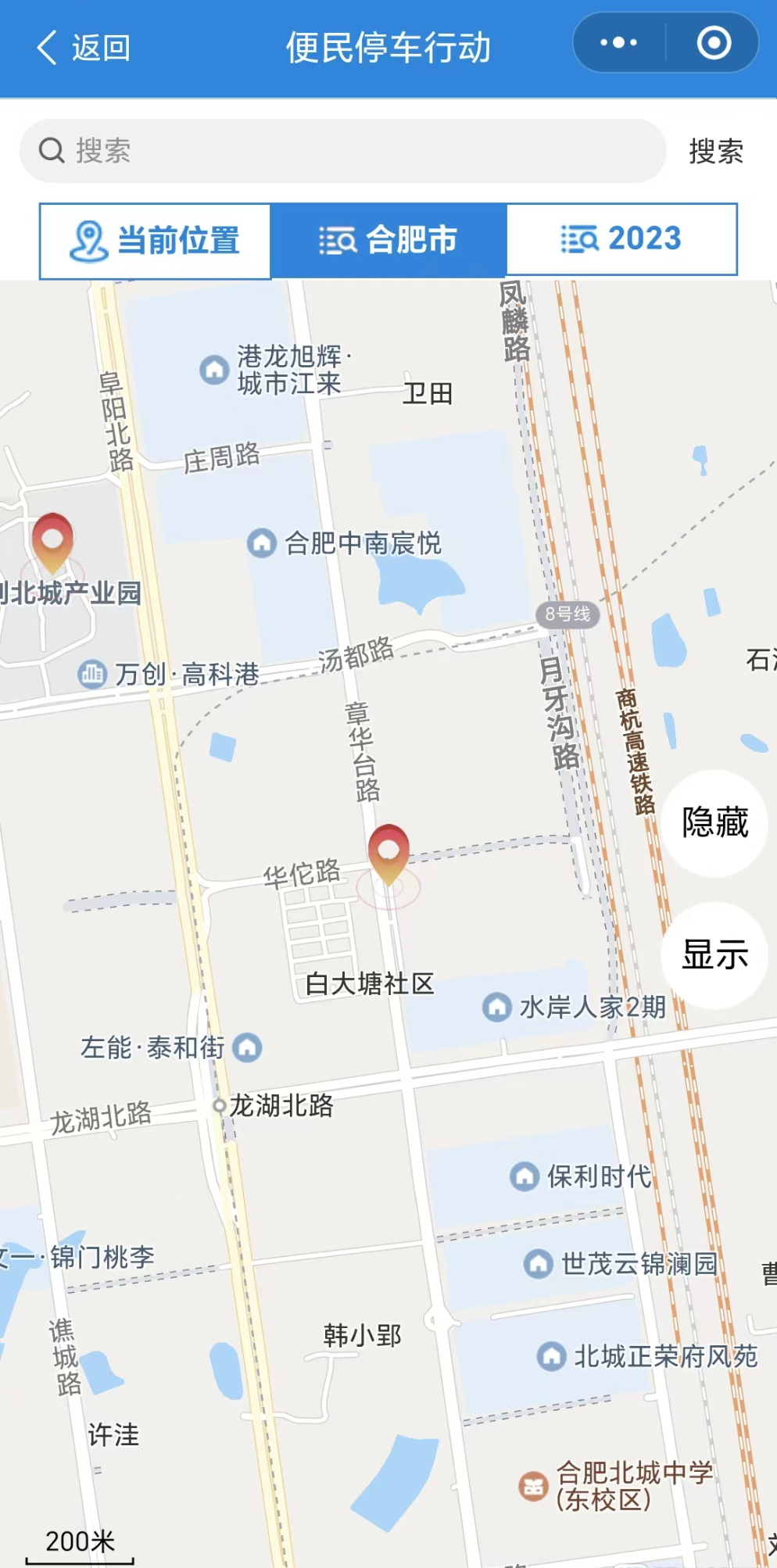Tap the 显示 button on the map
The height and width of the screenshot is (1568, 777).
tap(714, 954)
